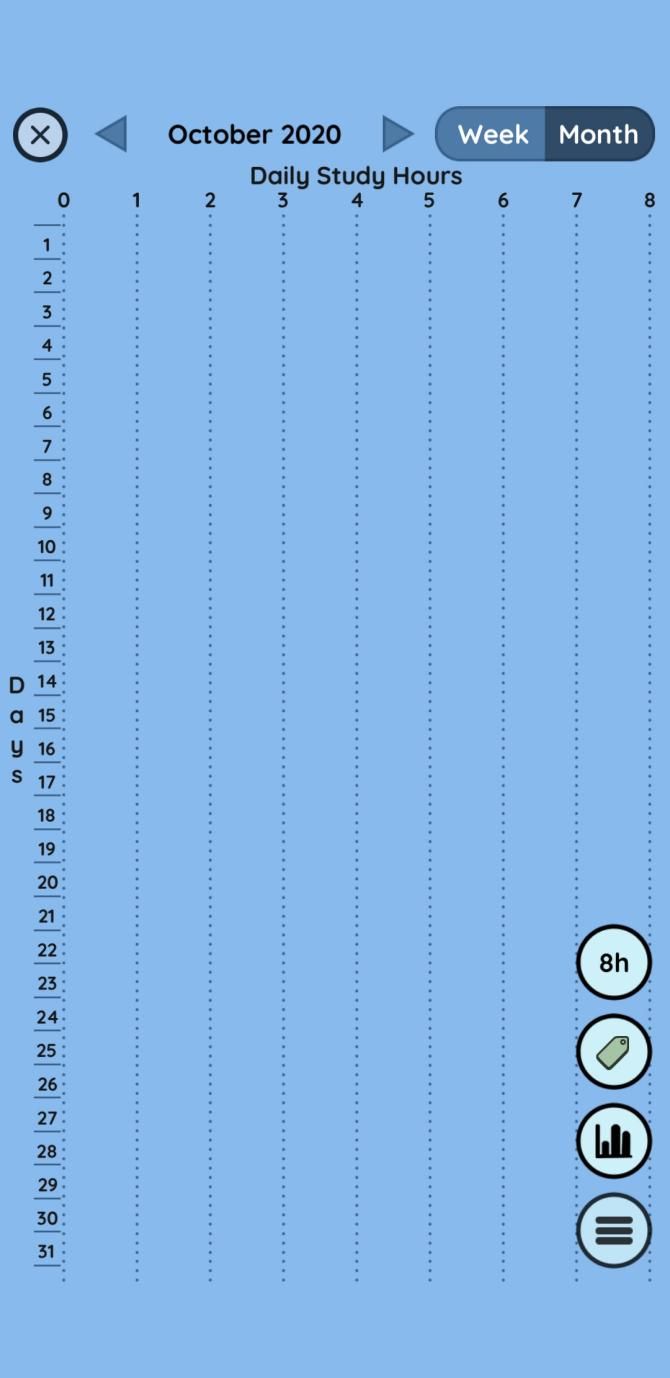Advance to the next month

[397, 134]
